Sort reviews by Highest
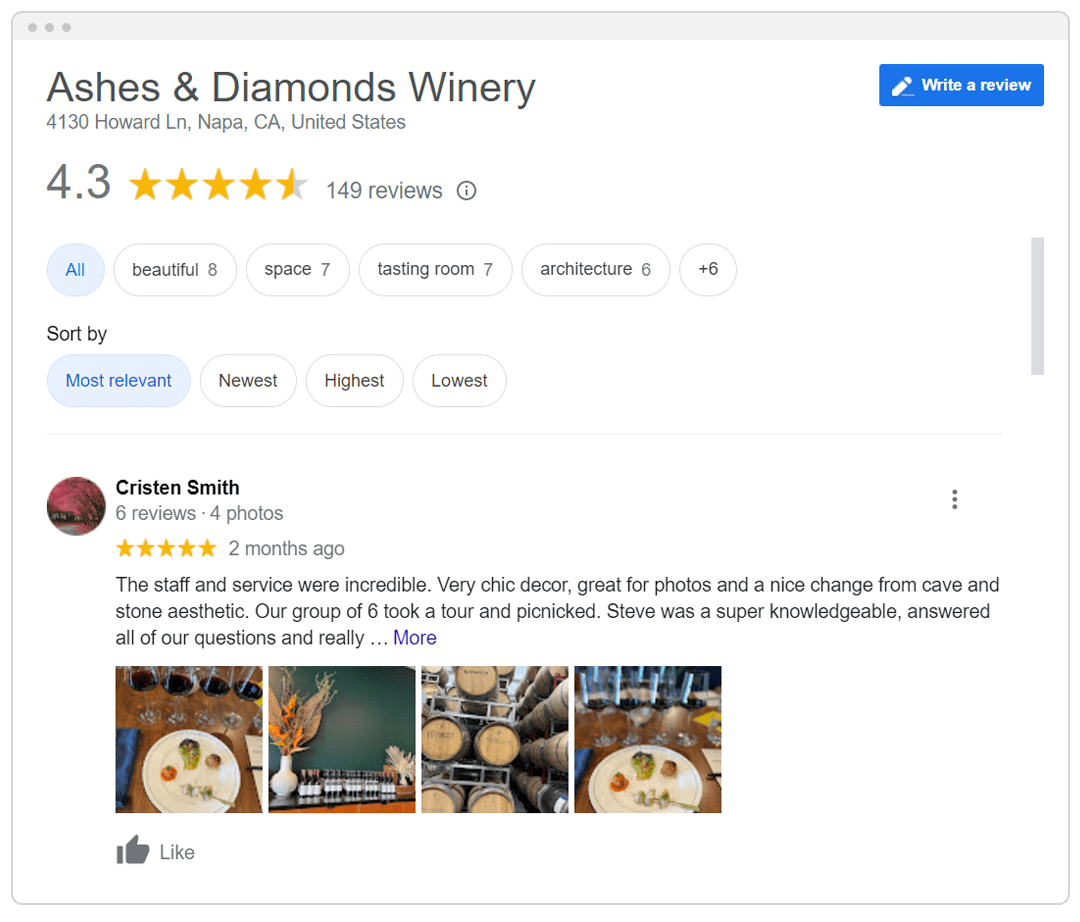This screenshot has height=922, width=1080. 354,381
